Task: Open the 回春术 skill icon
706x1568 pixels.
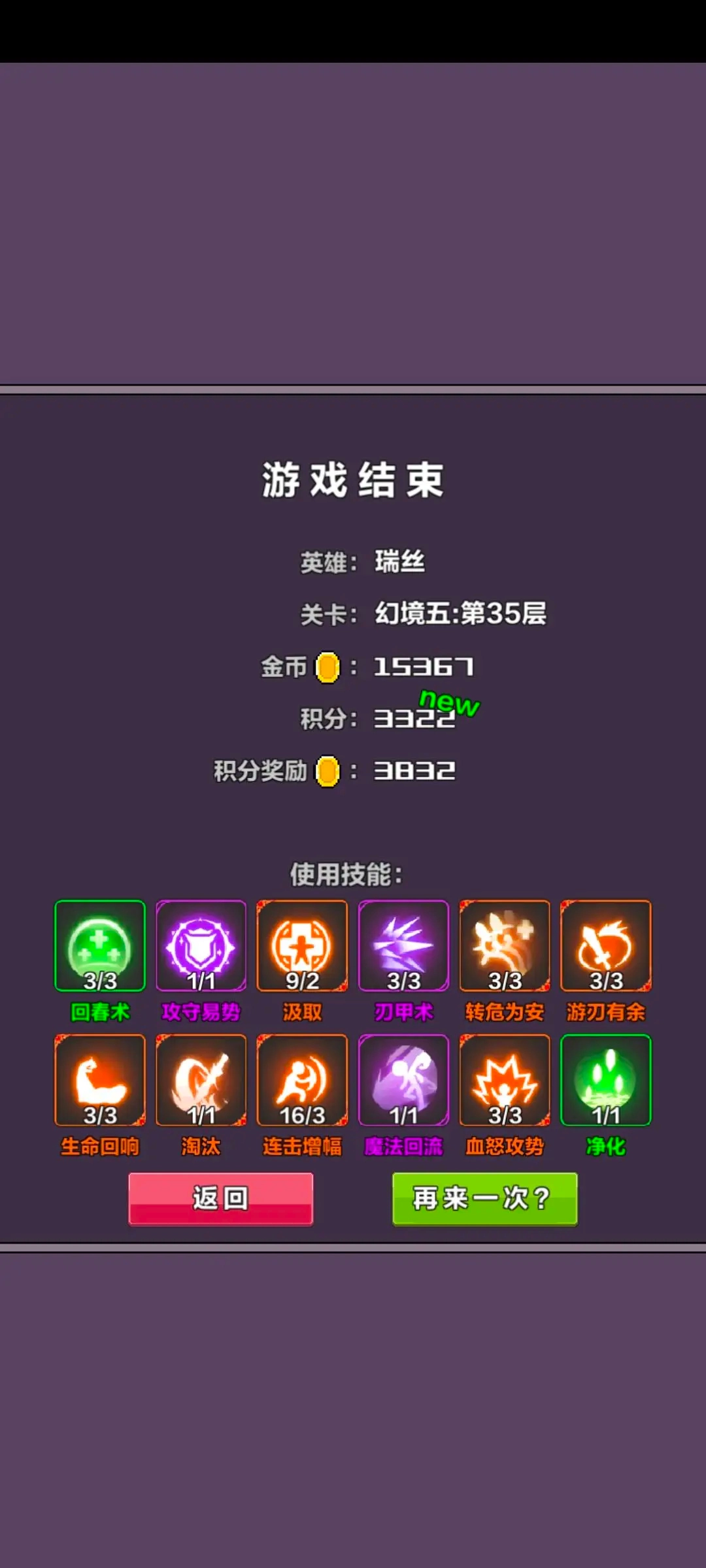Action: click(x=100, y=945)
